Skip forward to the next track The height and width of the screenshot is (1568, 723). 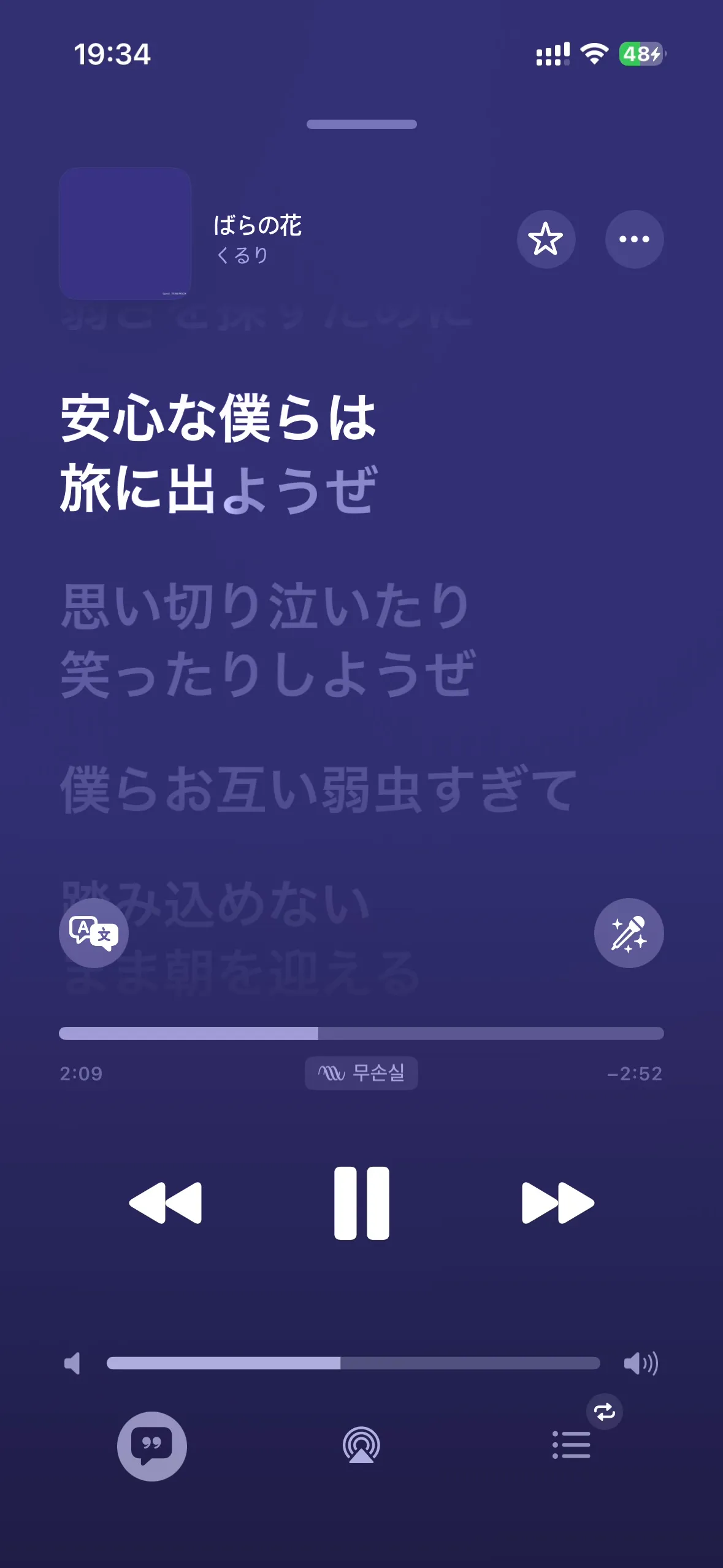(558, 1202)
